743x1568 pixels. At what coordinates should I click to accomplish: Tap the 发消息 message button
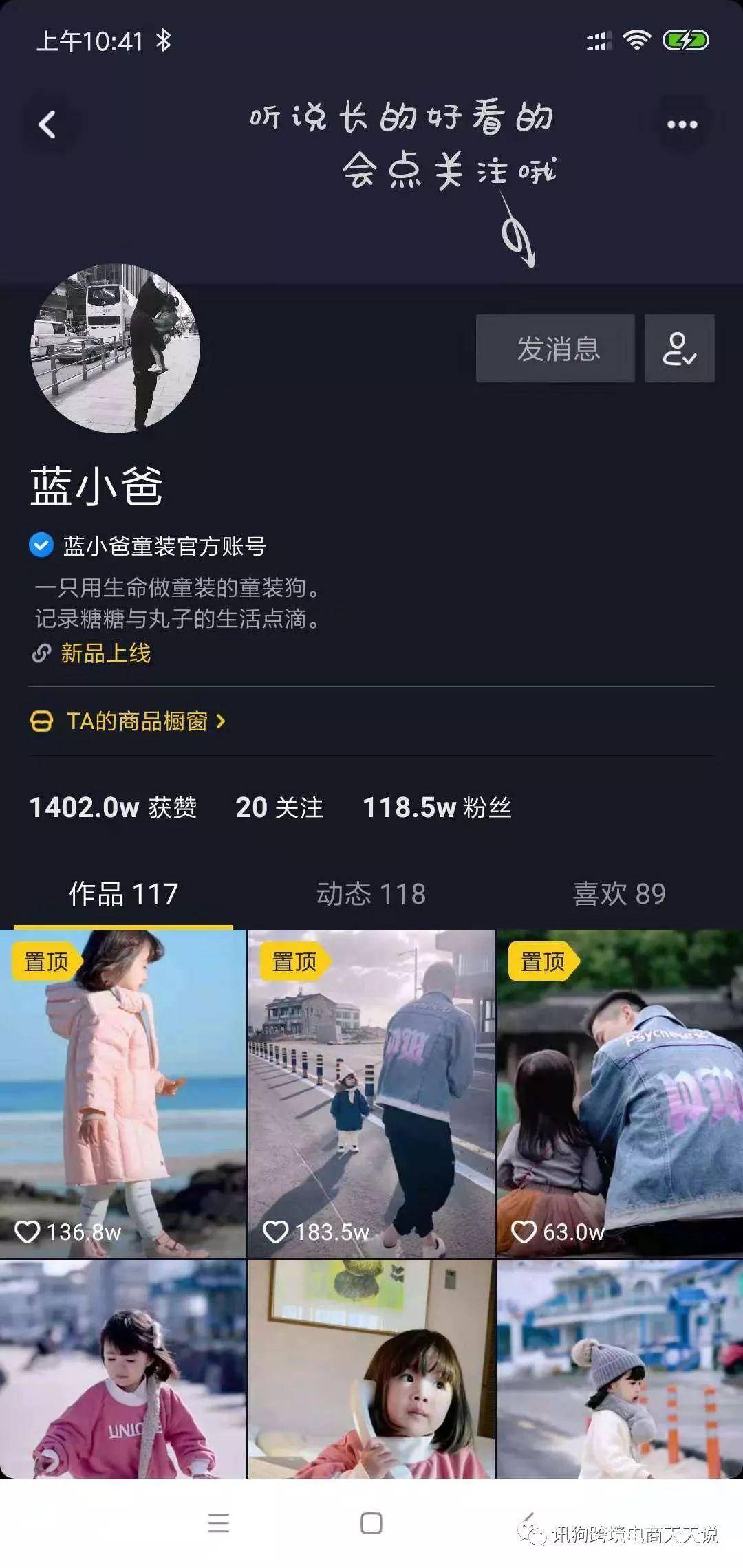pyautogui.click(x=555, y=349)
